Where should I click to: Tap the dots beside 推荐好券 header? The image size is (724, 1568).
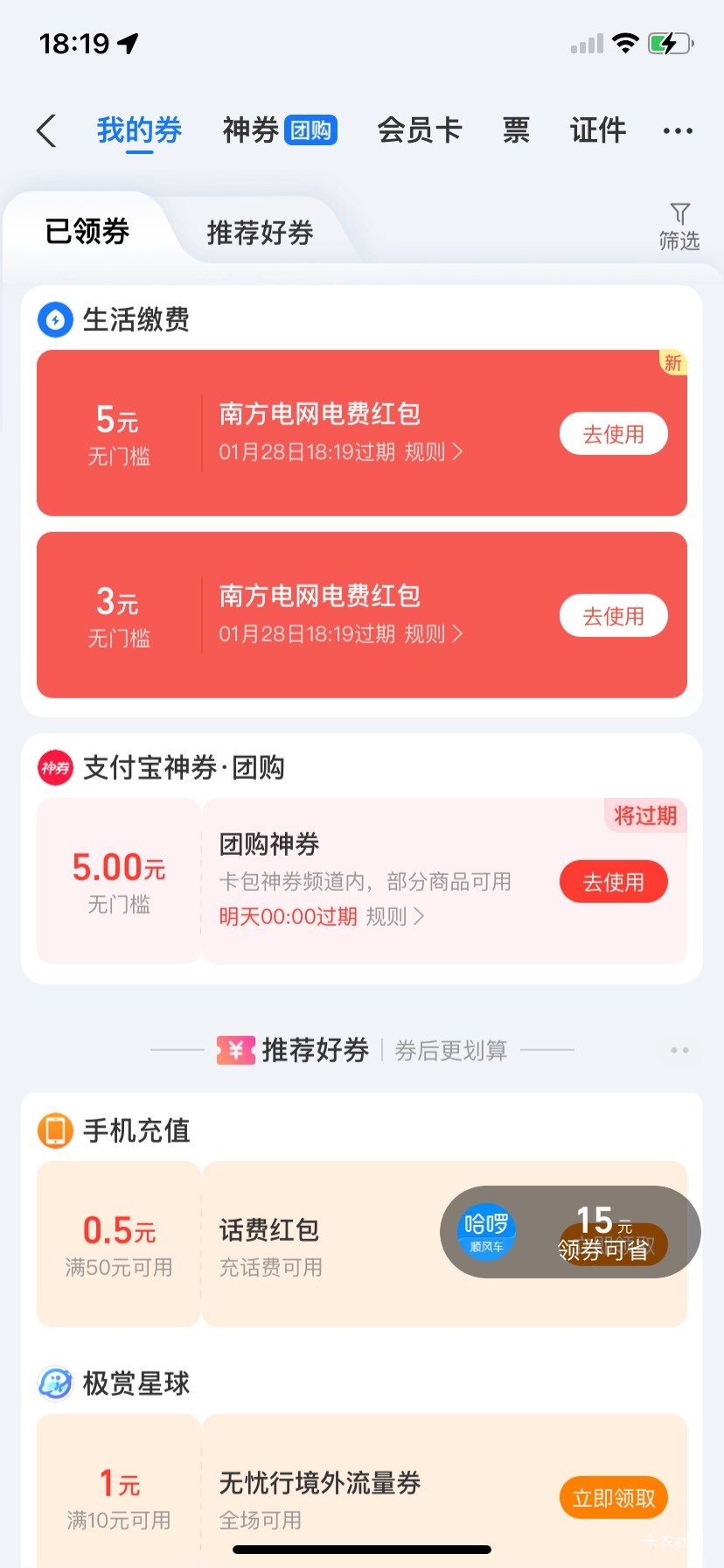point(679,1050)
